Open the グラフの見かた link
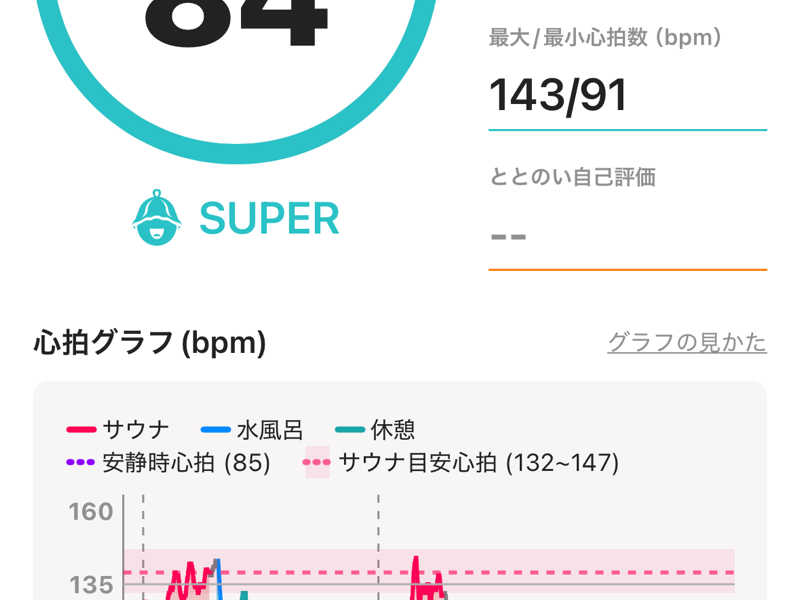 [x=687, y=343]
